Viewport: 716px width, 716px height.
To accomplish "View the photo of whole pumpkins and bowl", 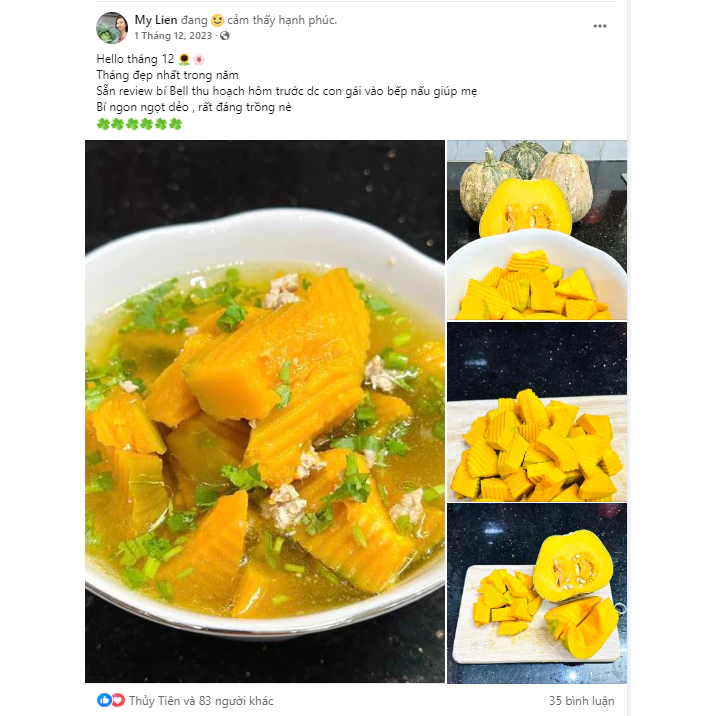I will pos(537,229).
